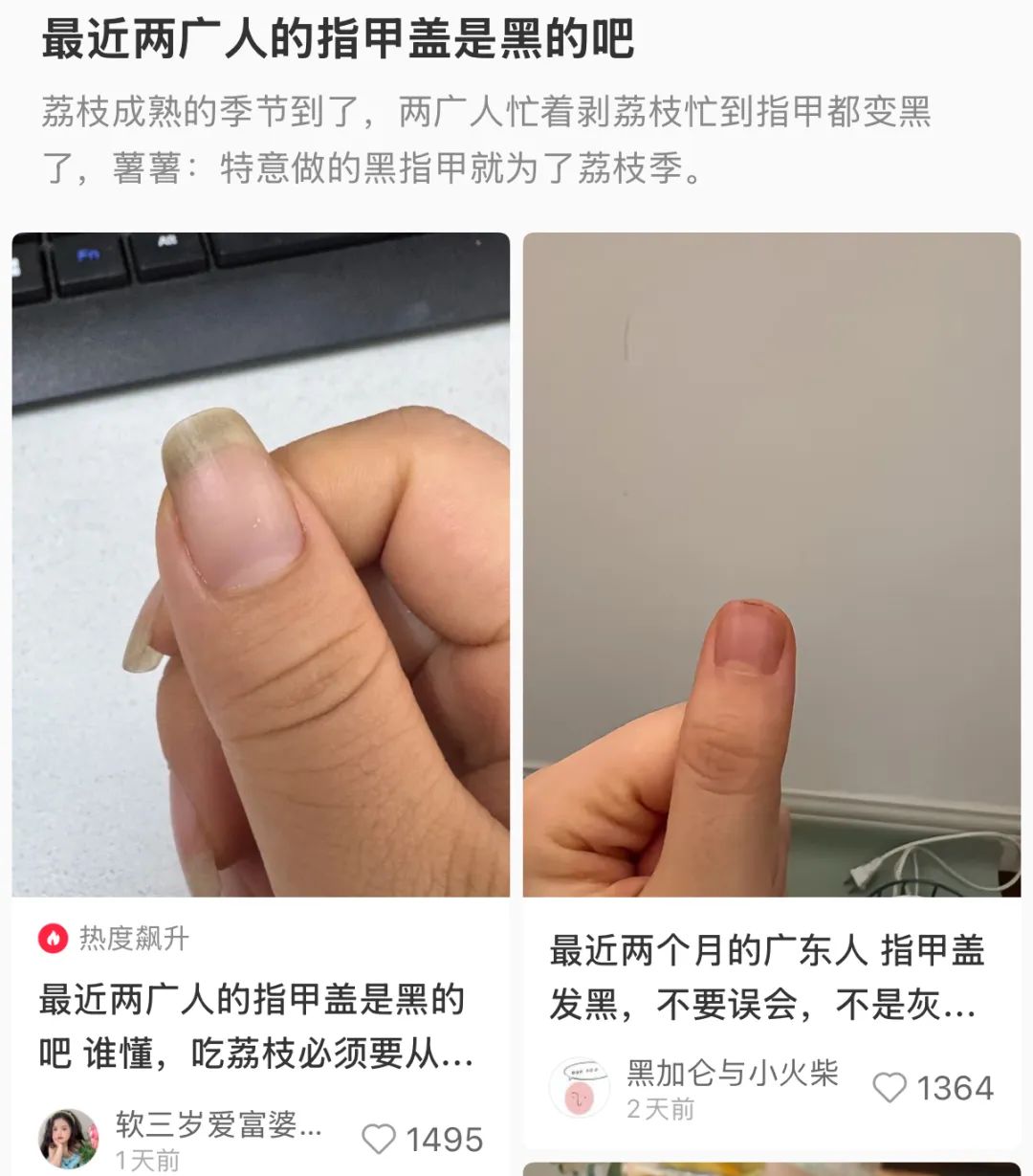Open the long nail photo post
The height and width of the screenshot is (1176, 1033).
[x=260, y=565]
